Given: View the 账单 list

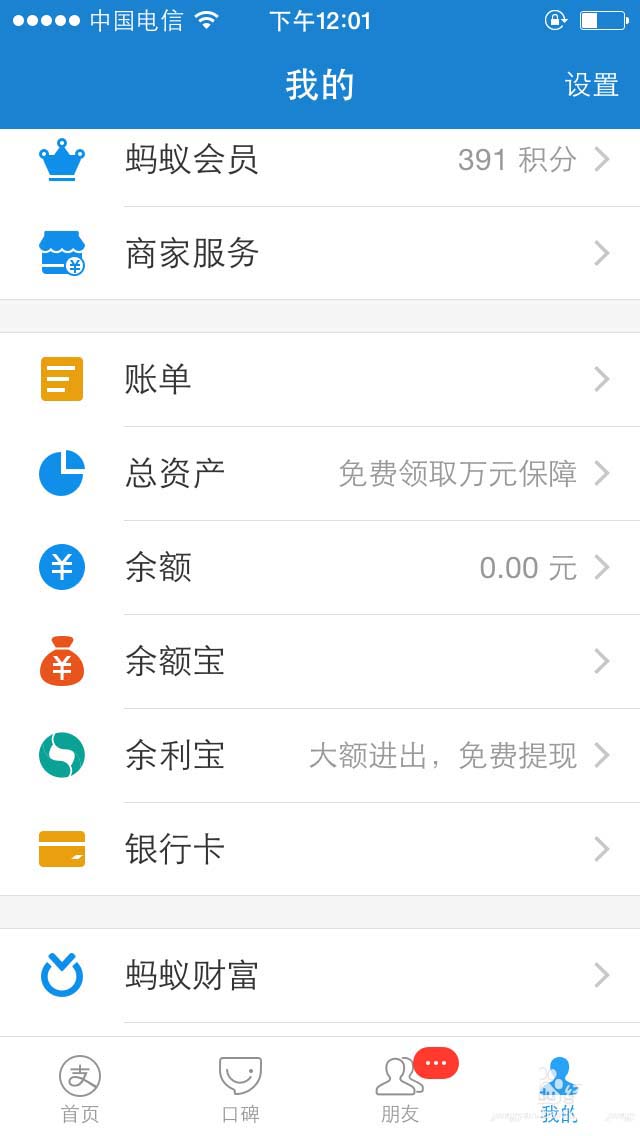Looking at the screenshot, I should coord(320,379).
